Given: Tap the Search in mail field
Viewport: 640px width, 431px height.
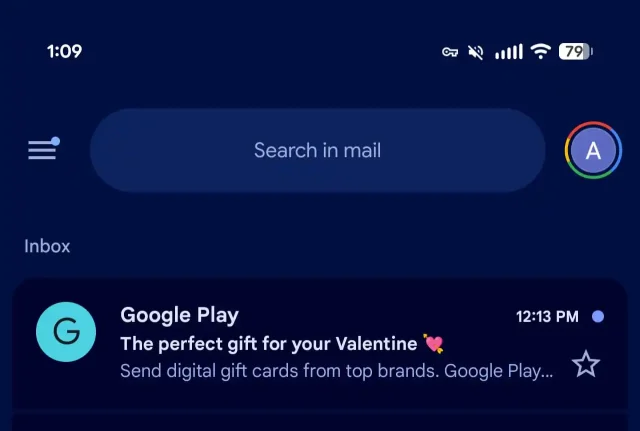Looking at the screenshot, I should click(317, 151).
